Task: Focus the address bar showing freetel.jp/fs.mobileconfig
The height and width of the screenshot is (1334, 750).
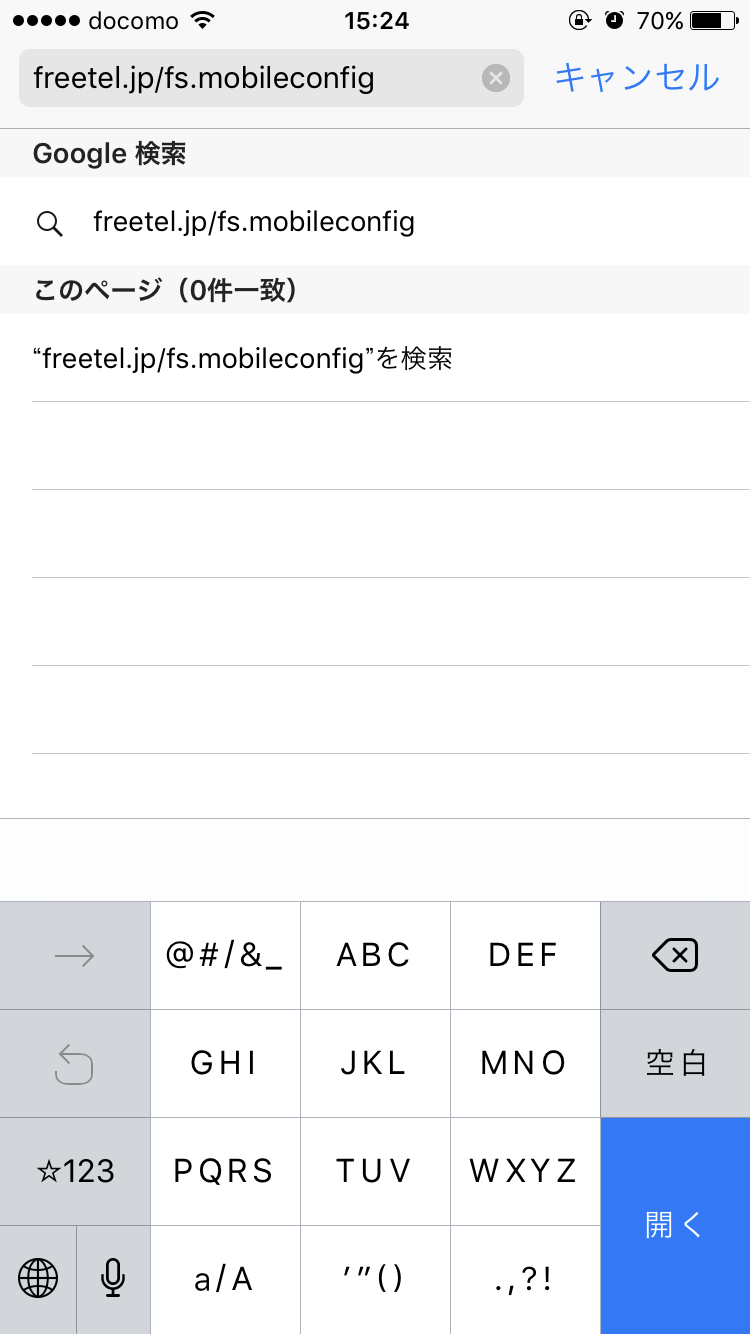Action: (x=271, y=78)
